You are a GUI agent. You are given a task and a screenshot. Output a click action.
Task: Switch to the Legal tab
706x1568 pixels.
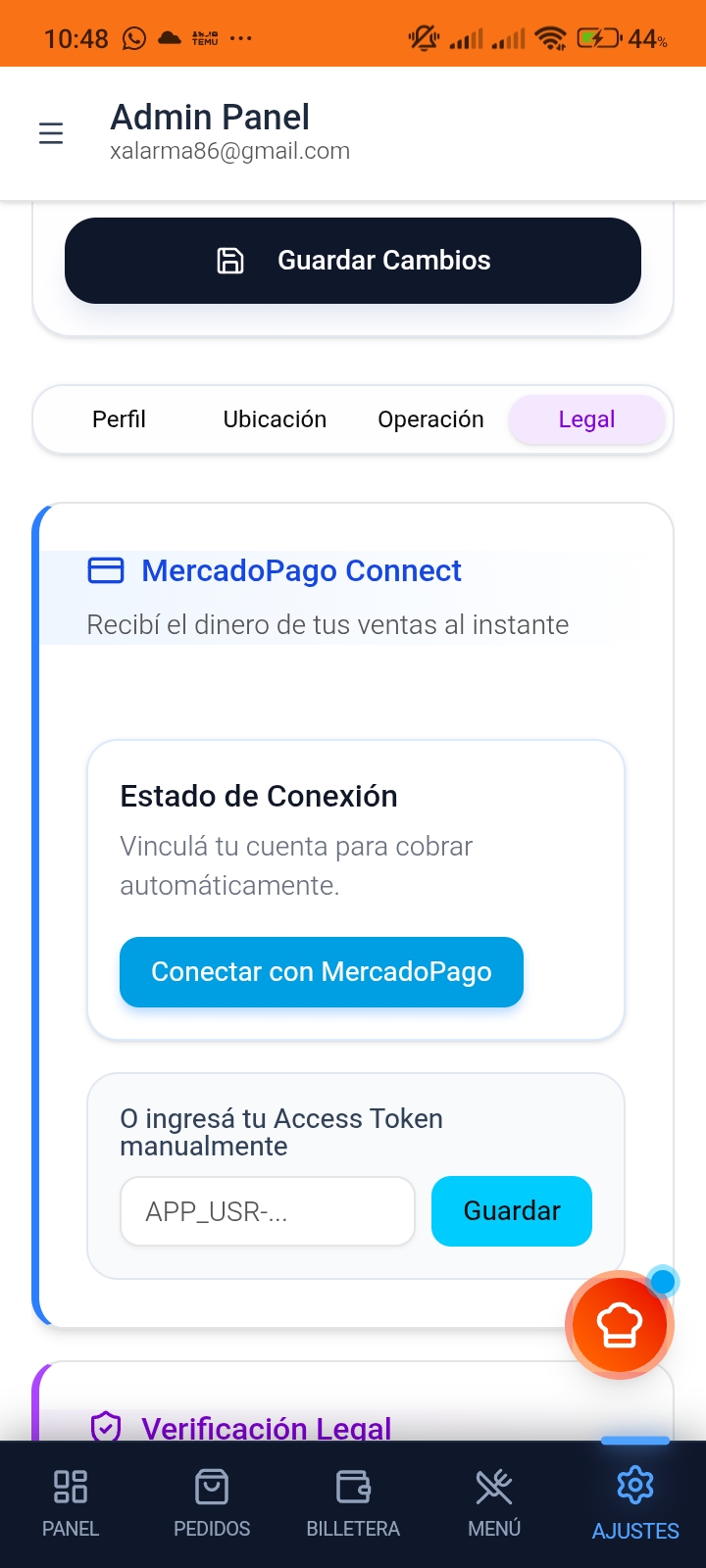pyautogui.click(x=586, y=419)
